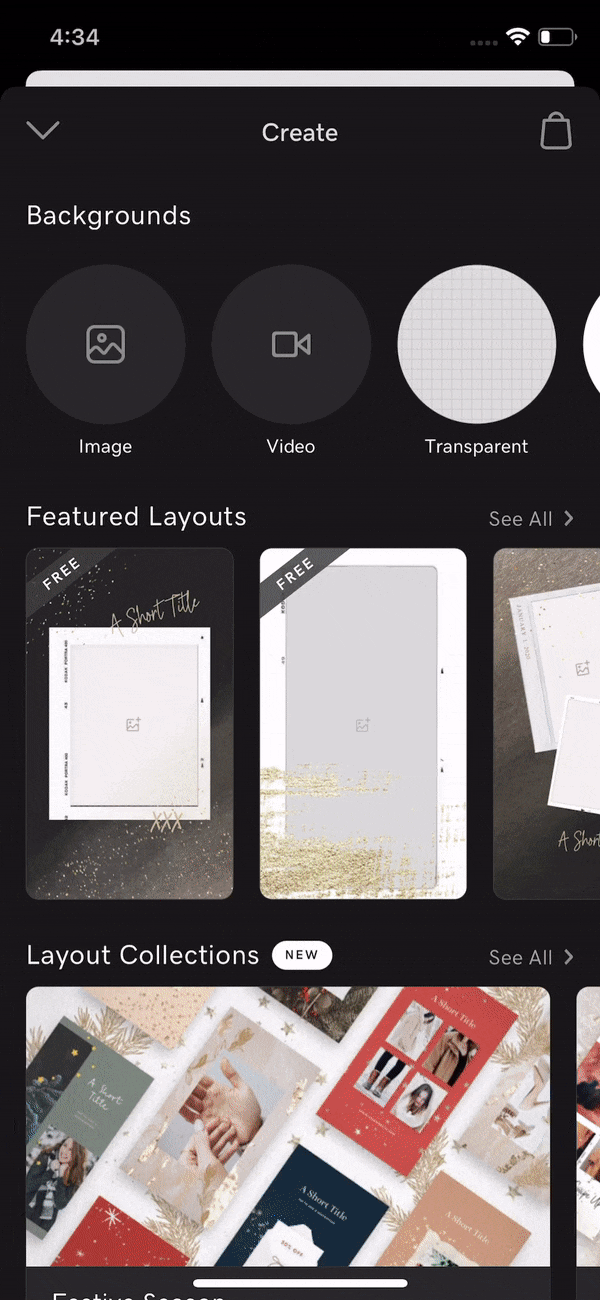The image size is (600, 1300).
Task: Open the shopping bag icon
Action: (556, 131)
